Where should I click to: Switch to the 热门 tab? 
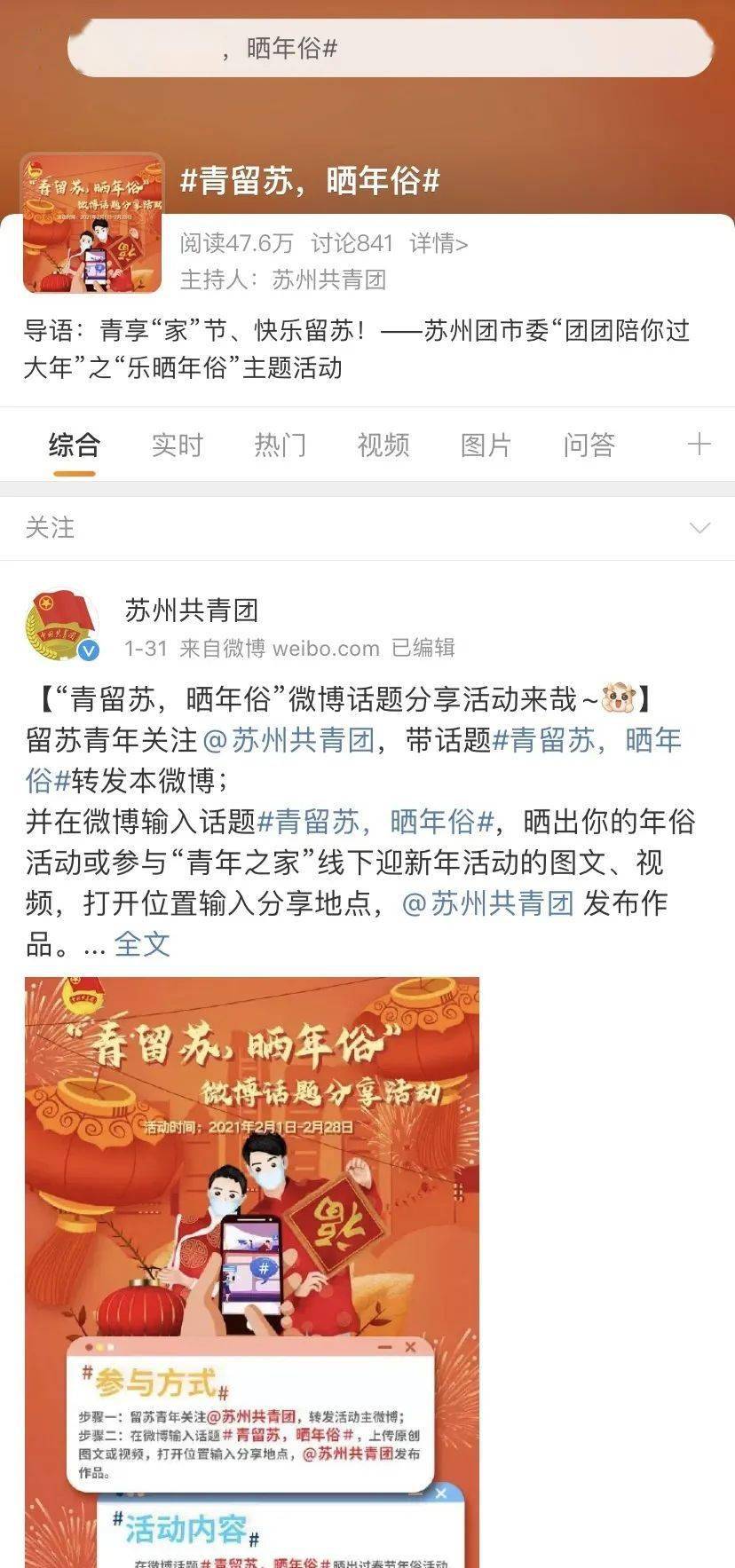(280, 445)
